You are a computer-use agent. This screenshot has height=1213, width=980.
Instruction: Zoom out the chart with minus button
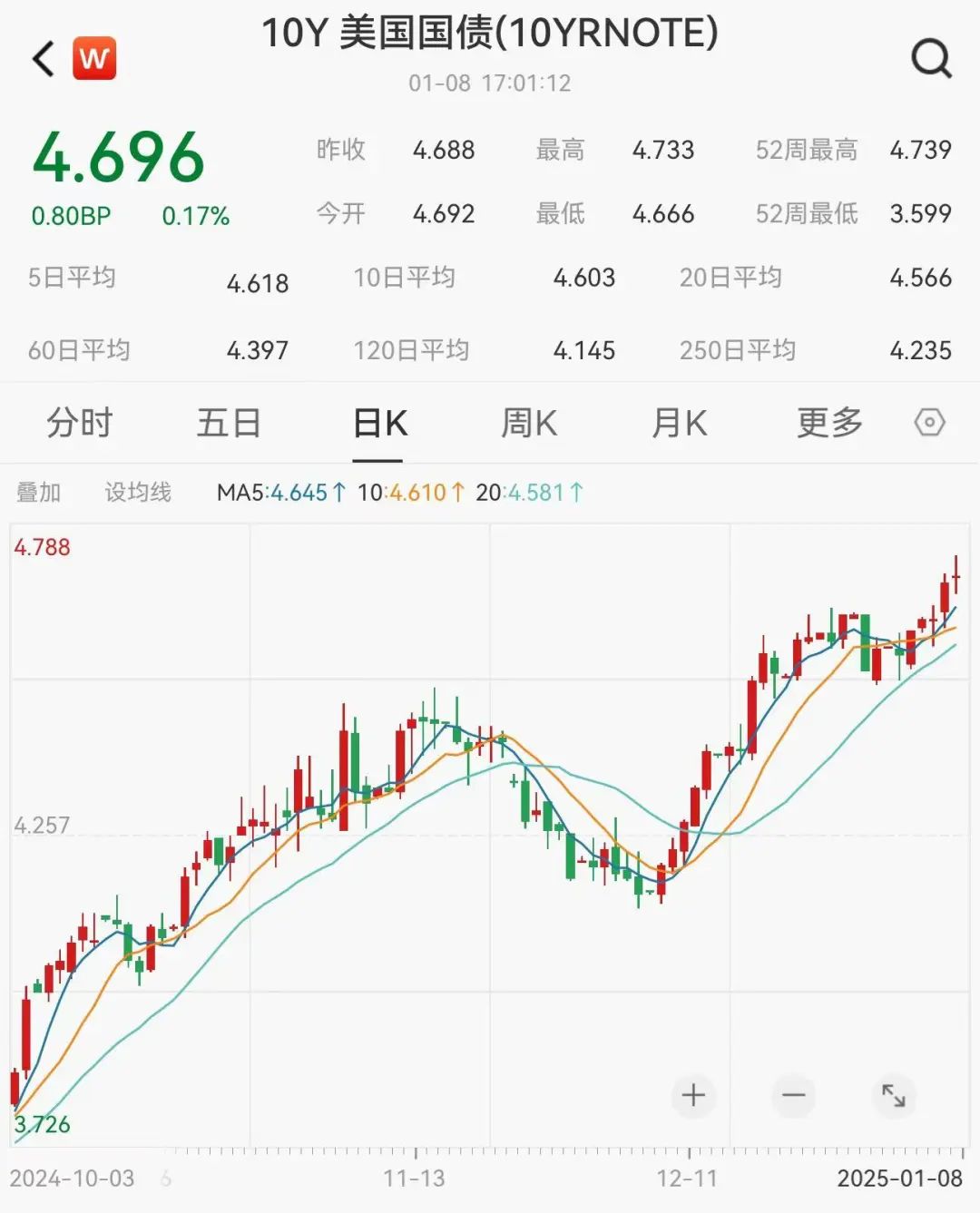(794, 1096)
